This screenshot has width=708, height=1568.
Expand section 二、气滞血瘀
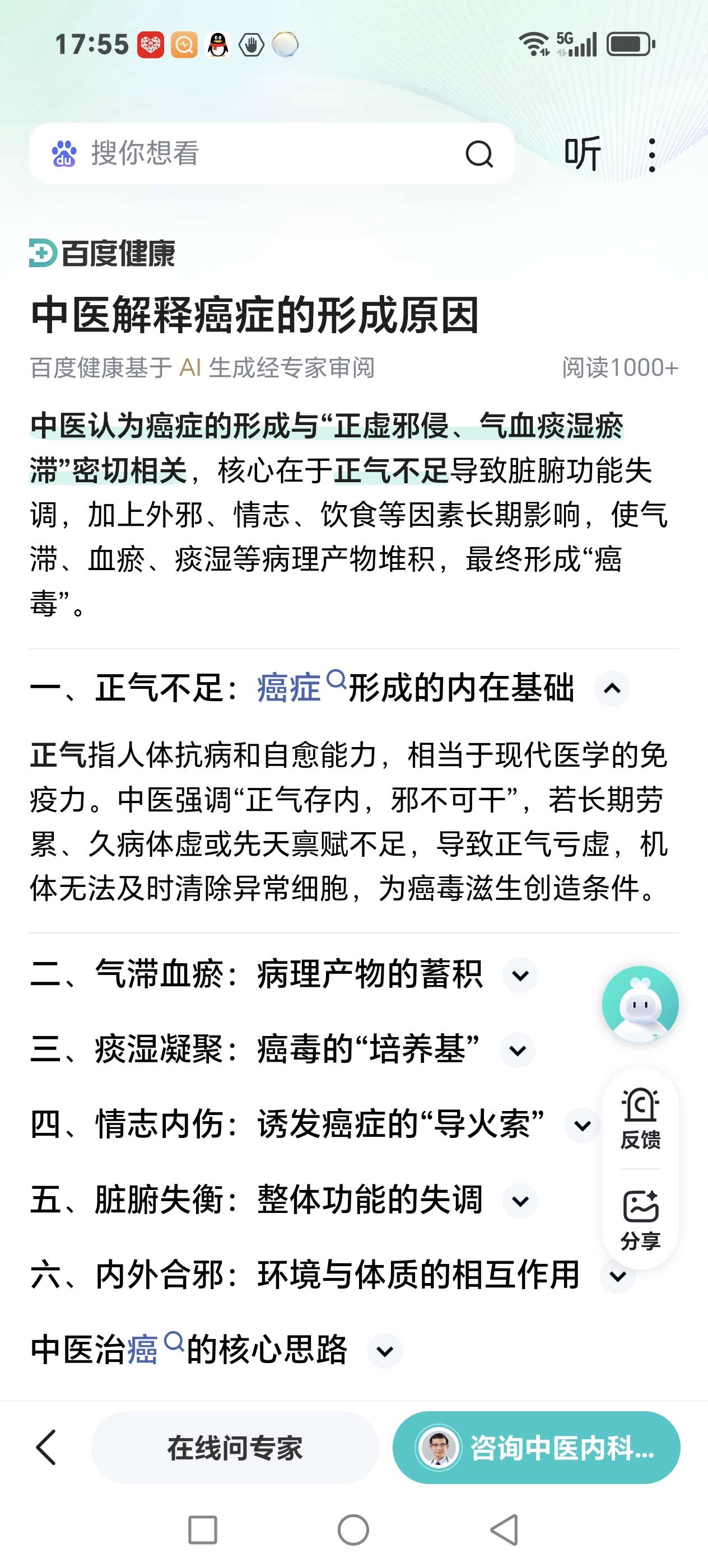point(520,975)
